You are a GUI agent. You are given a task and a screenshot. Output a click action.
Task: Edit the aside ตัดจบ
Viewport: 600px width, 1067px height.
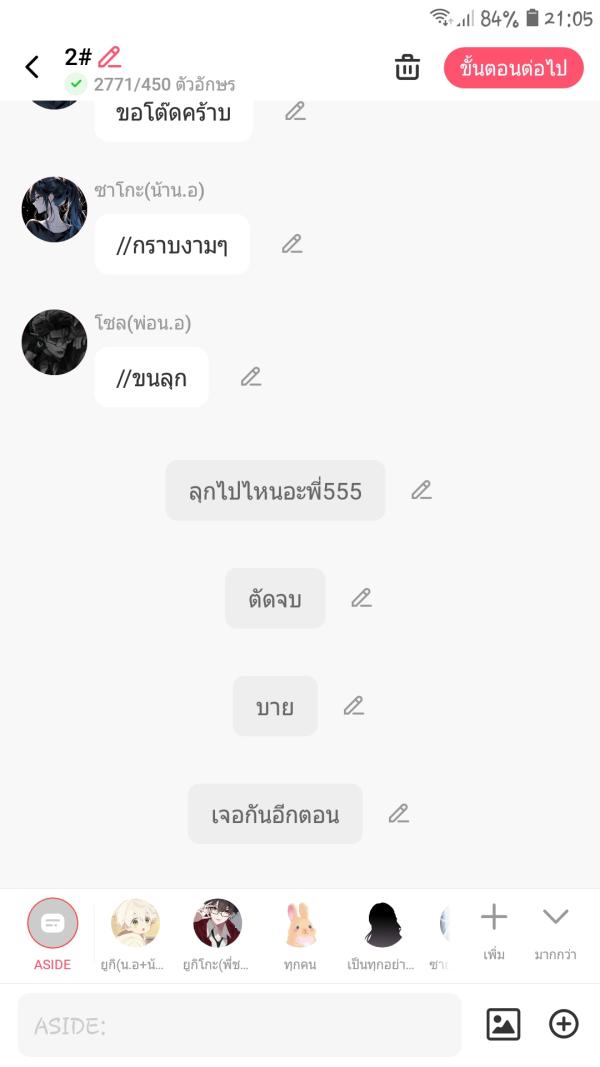(x=361, y=598)
